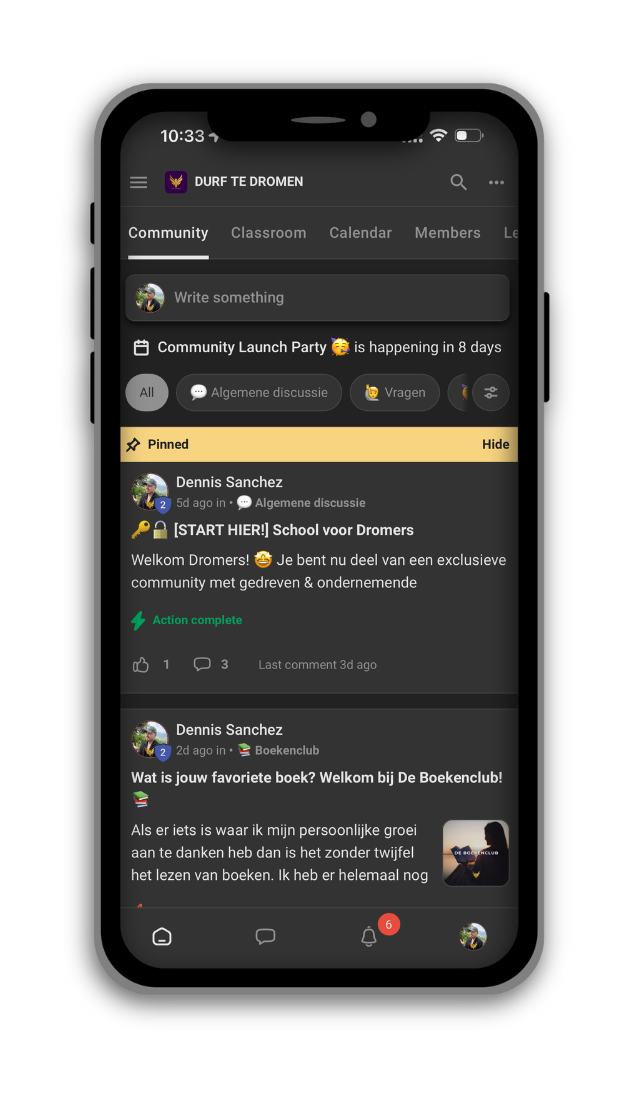Open the chat tab in bottom bar

click(x=265, y=937)
